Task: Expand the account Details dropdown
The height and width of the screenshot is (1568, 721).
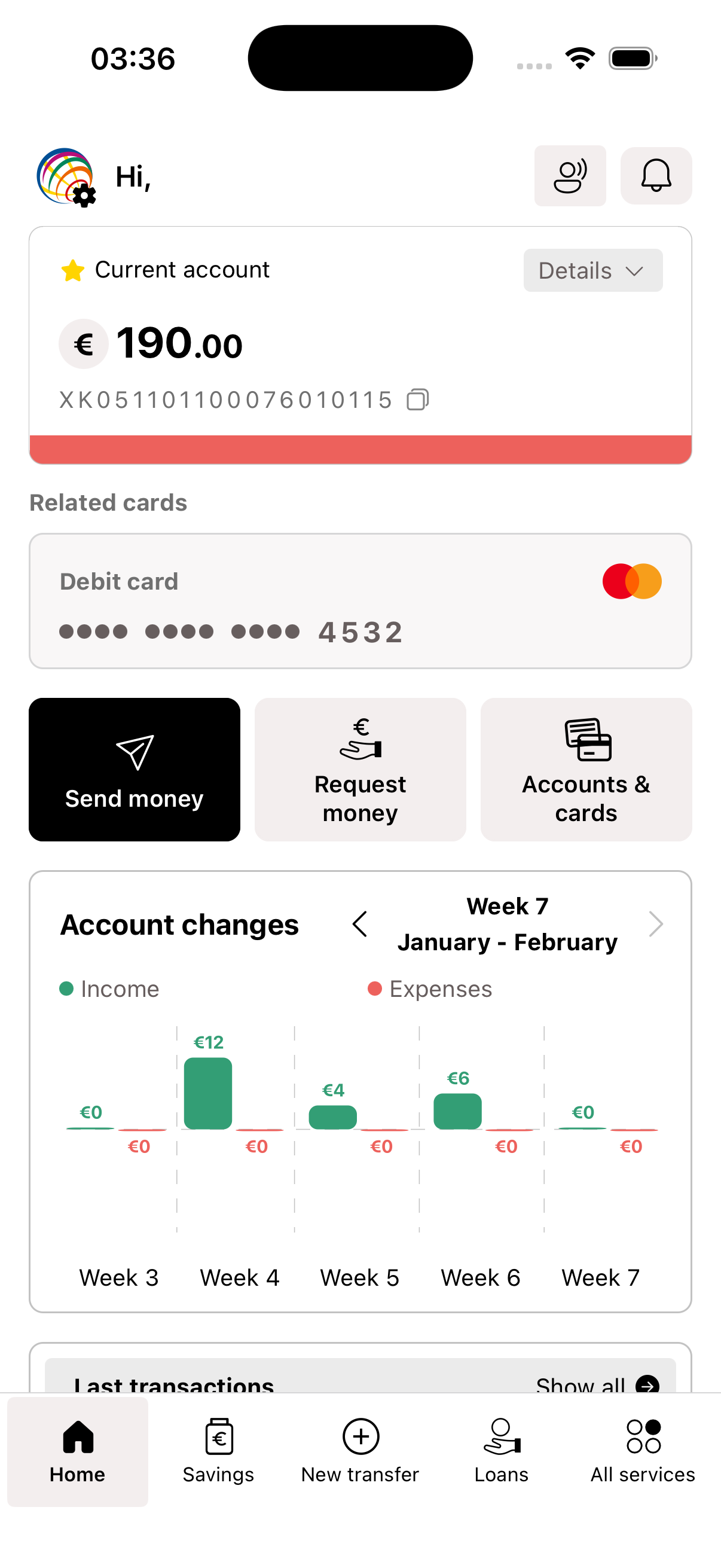Action: coord(592,270)
